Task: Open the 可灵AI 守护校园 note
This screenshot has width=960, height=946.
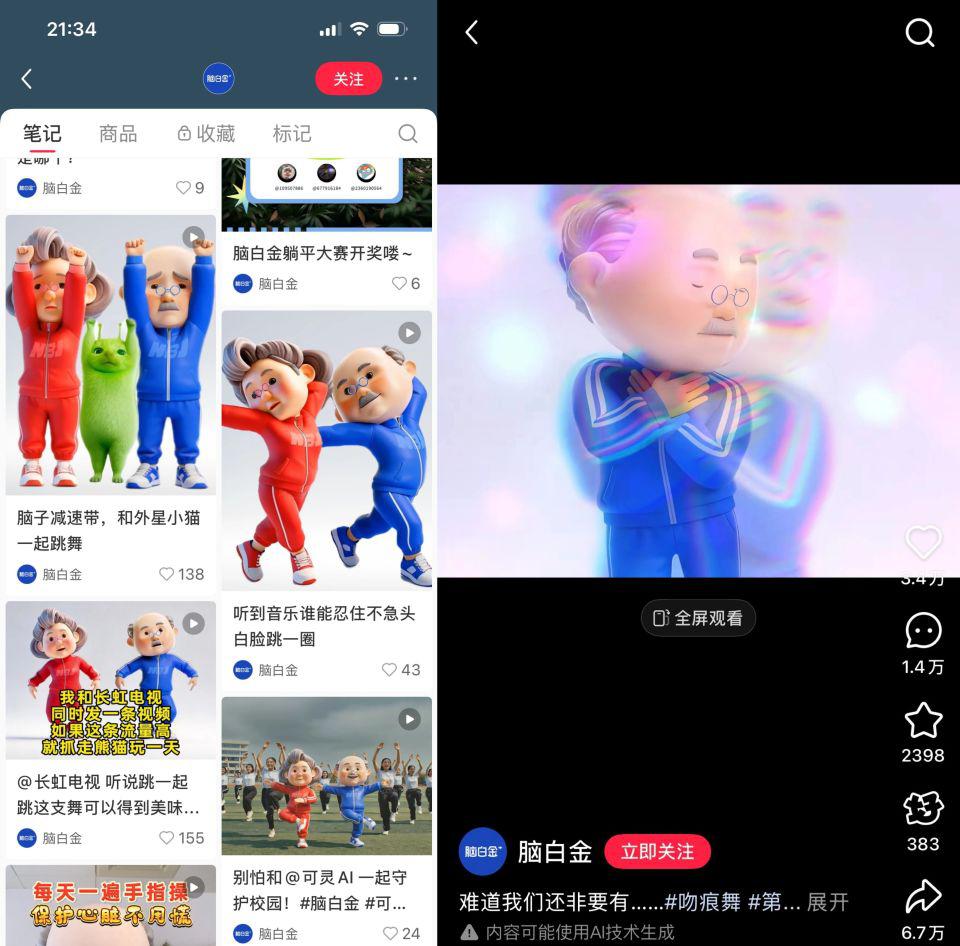Action: [x=326, y=775]
